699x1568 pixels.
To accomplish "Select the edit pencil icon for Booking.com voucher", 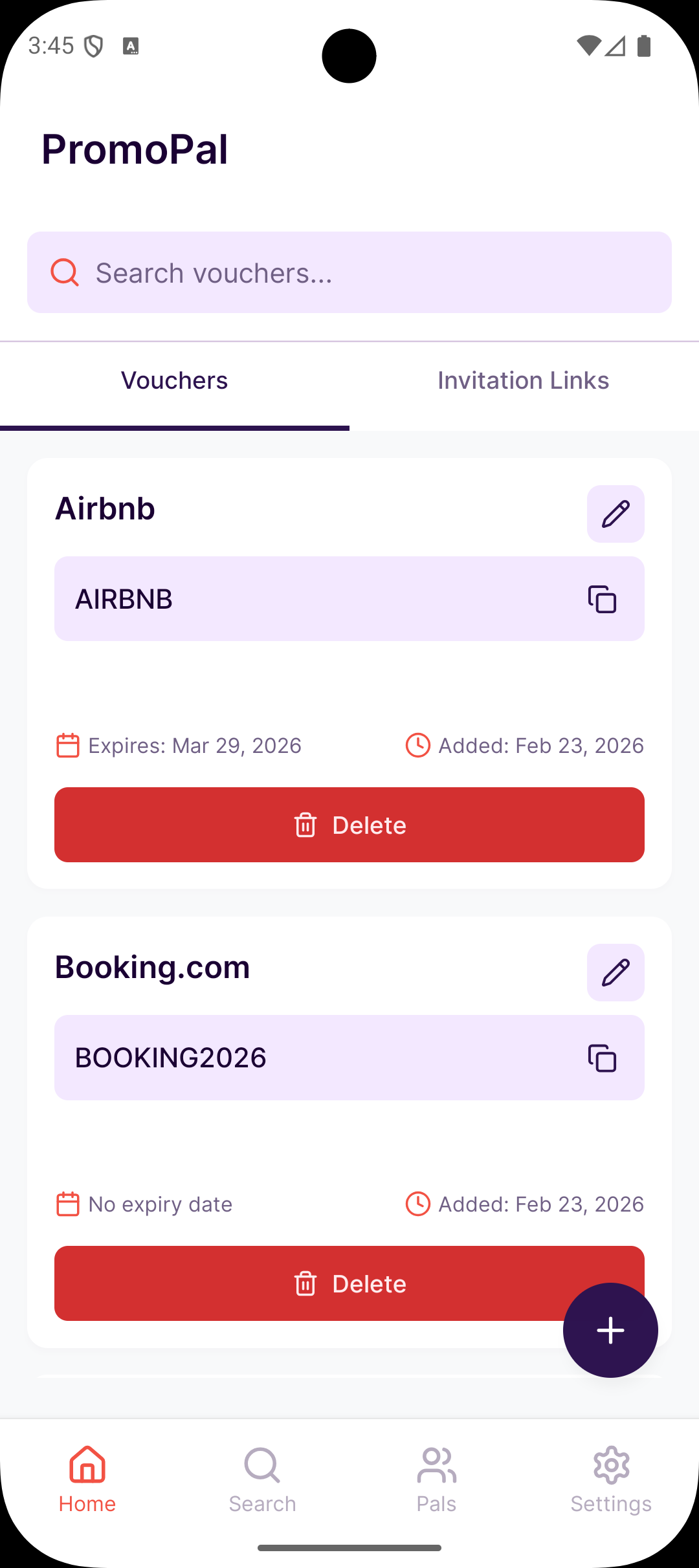I will 615,972.
